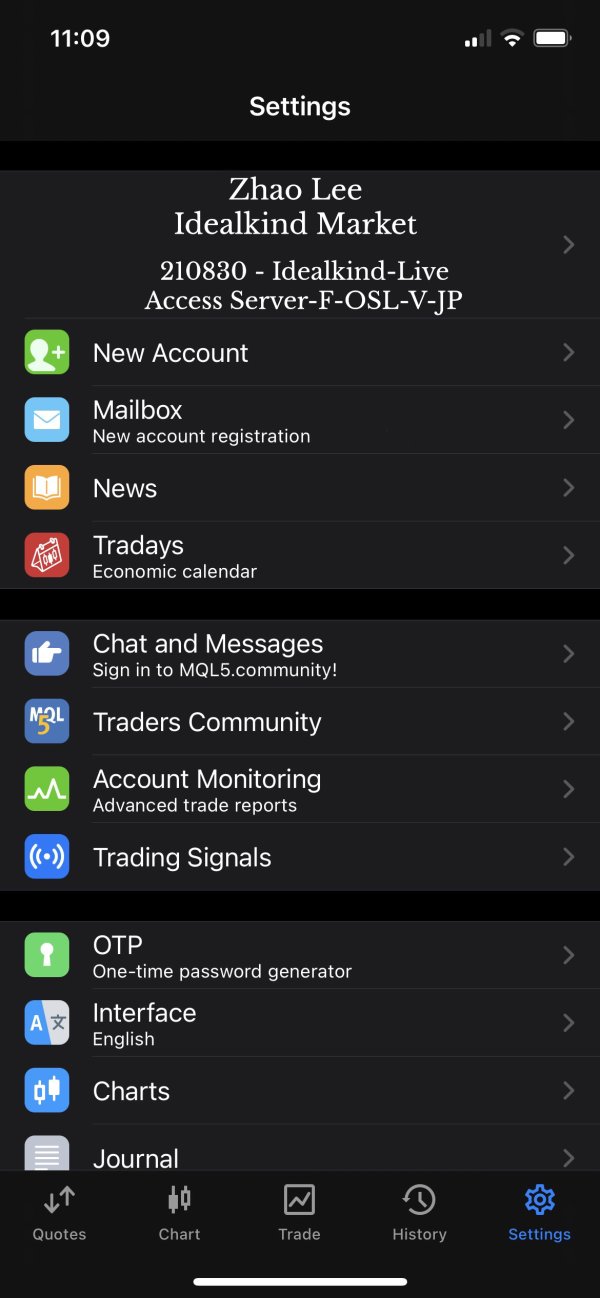Open Traders Community
This screenshot has height=1298, width=600.
tap(300, 721)
